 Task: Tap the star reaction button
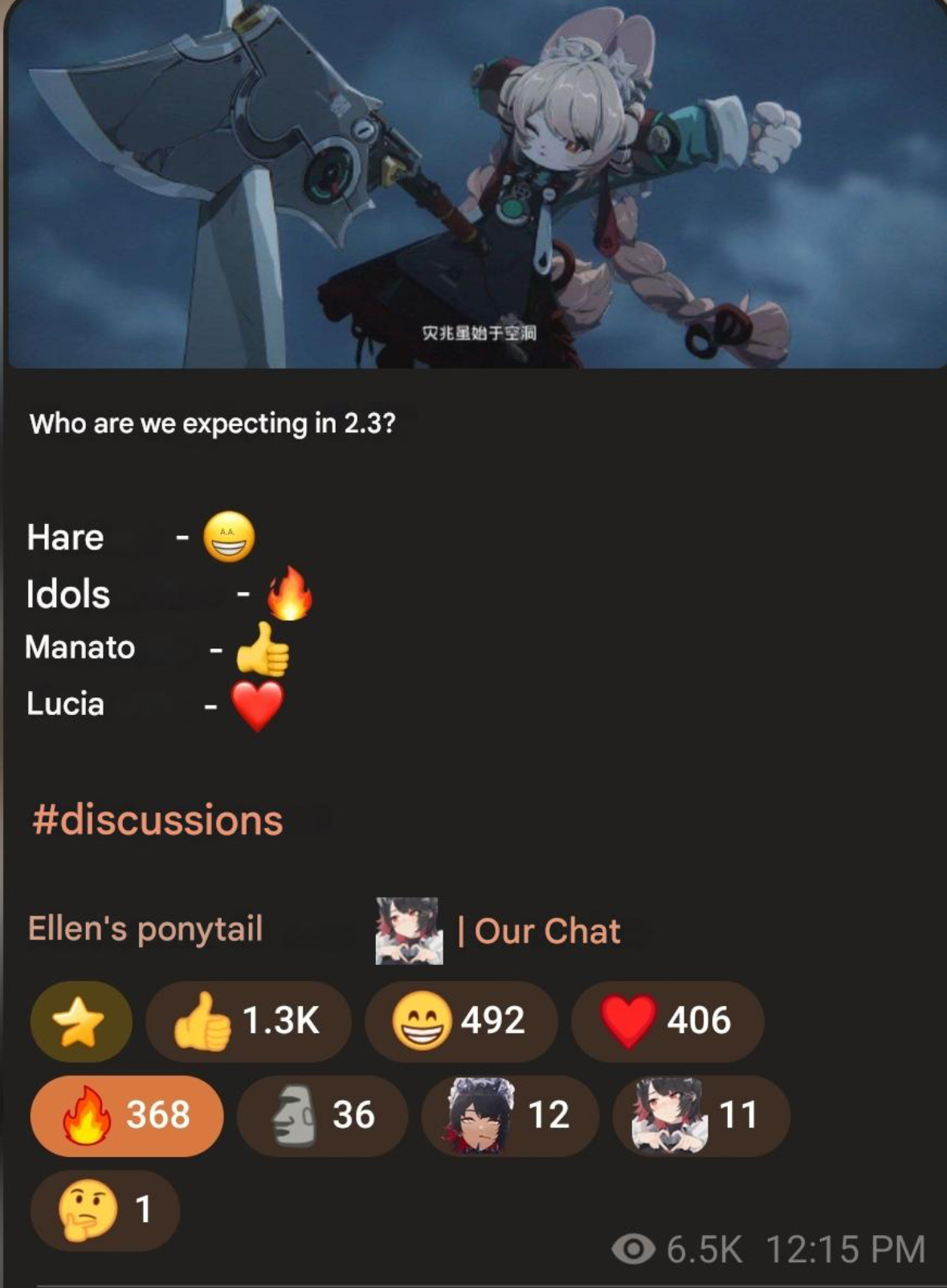80,1021
